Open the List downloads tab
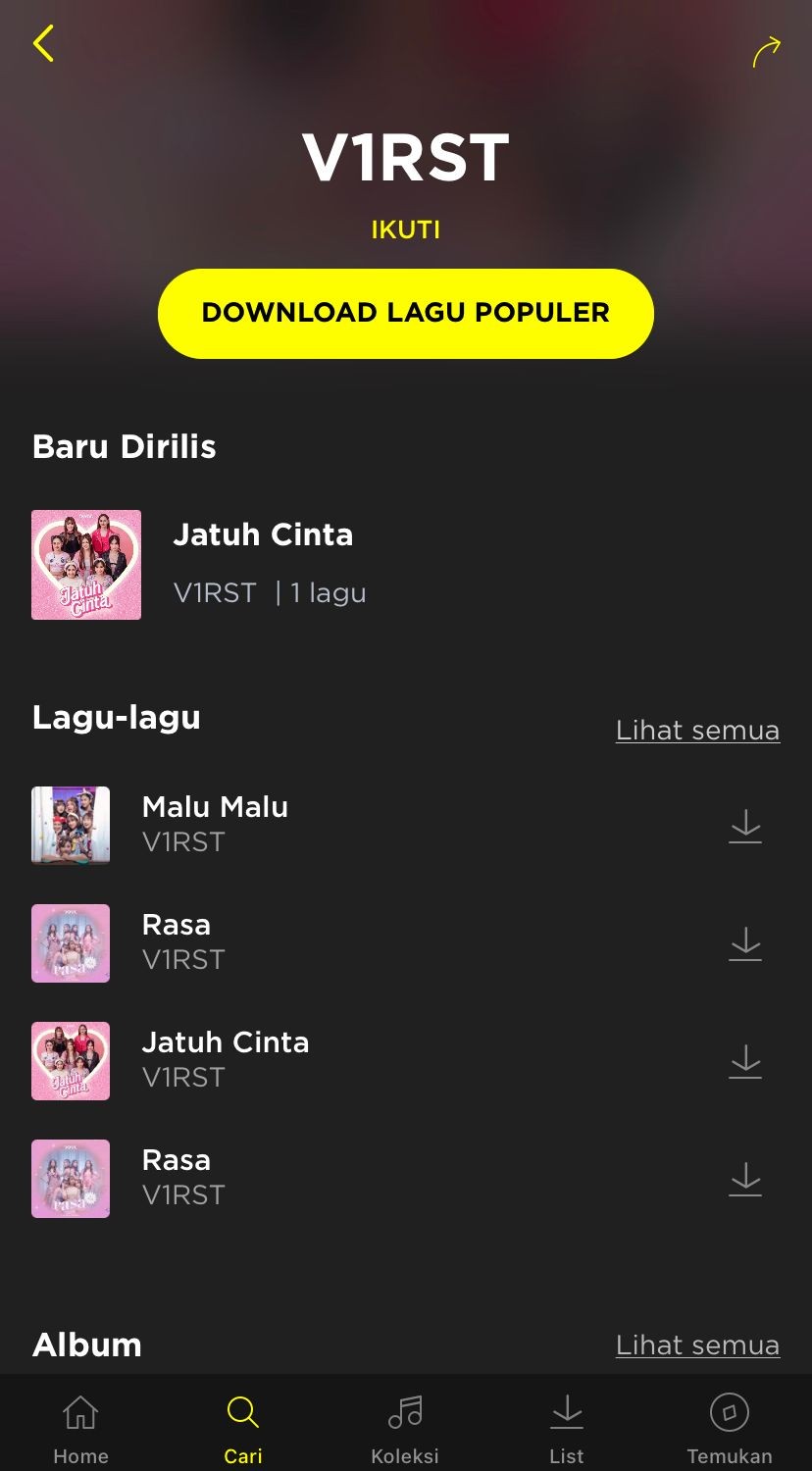Screen dimensions: 812x1471 567,1427
